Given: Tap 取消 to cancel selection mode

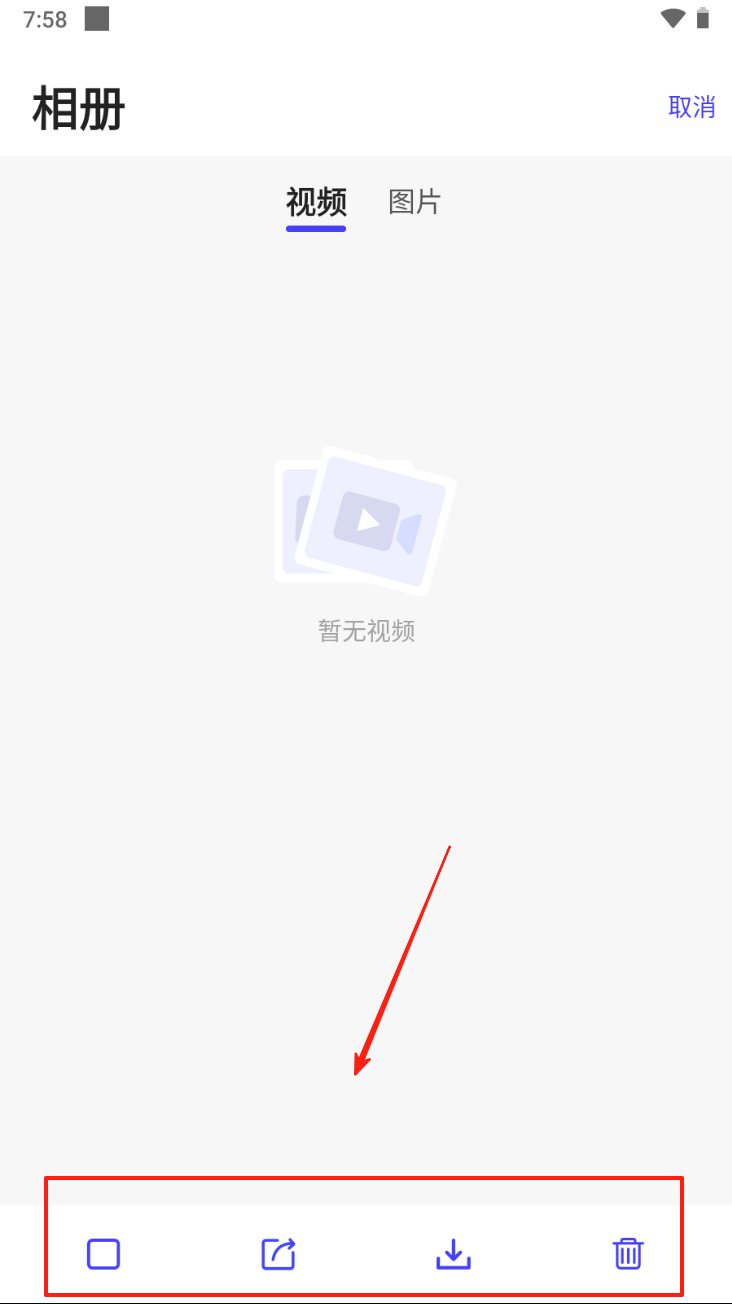Looking at the screenshot, I should coord(692,107).
